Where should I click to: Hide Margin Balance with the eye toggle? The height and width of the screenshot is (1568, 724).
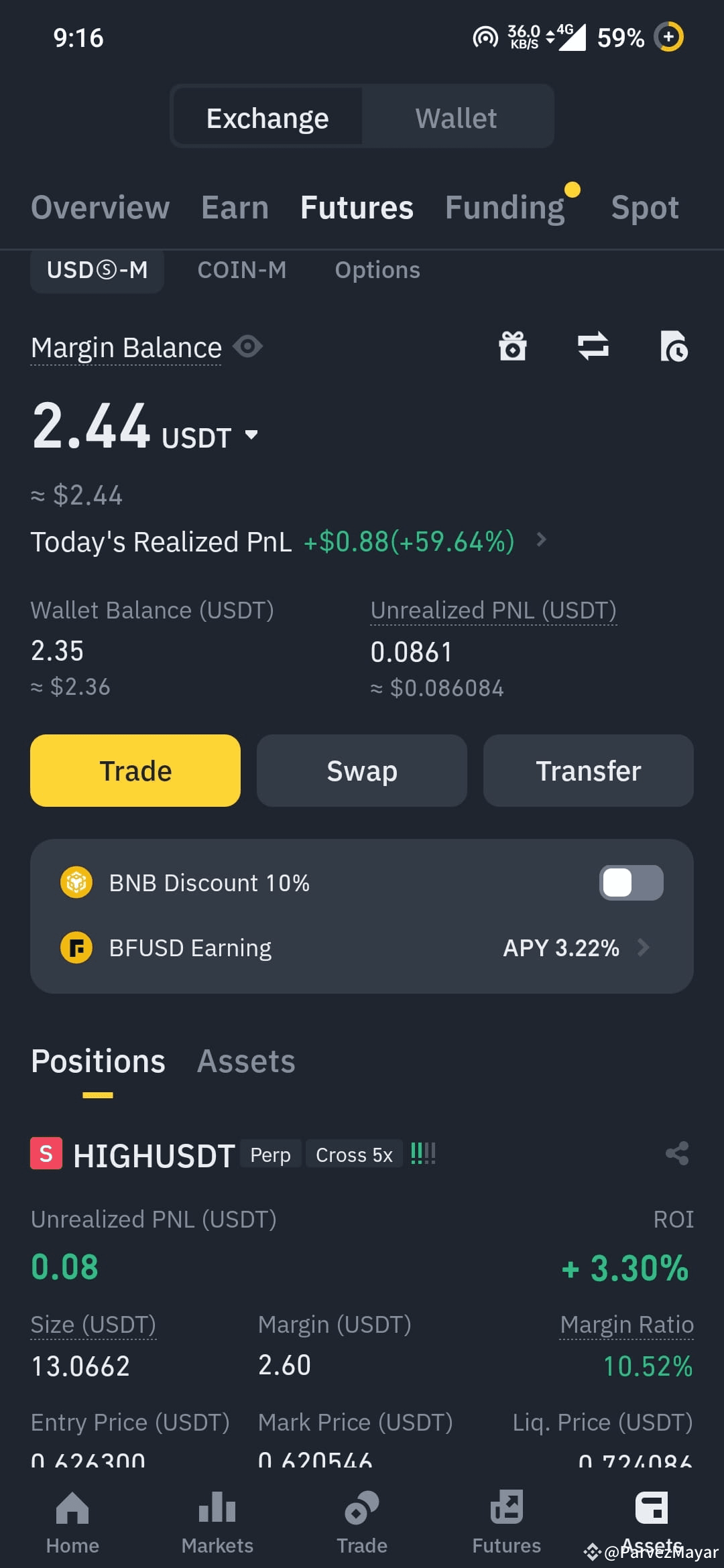(248, 346)
